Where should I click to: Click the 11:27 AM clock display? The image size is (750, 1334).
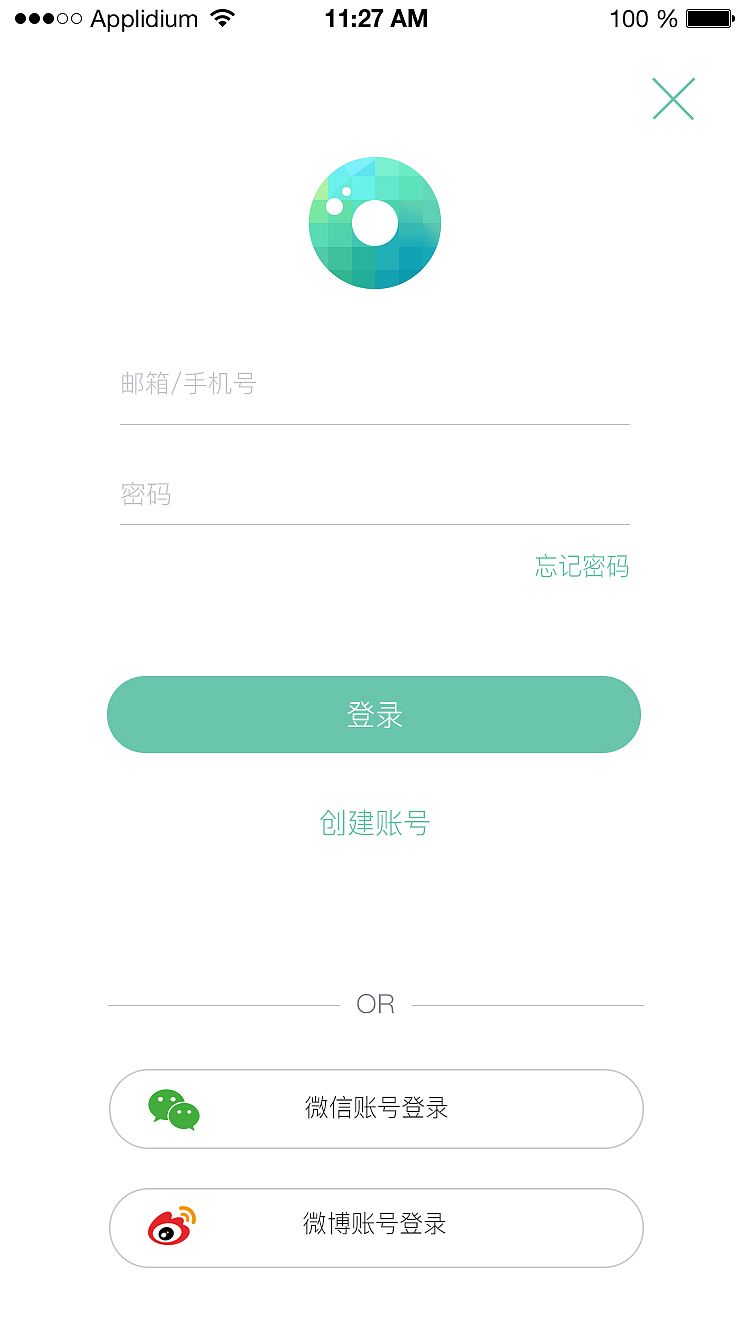(x=376, y=17)
